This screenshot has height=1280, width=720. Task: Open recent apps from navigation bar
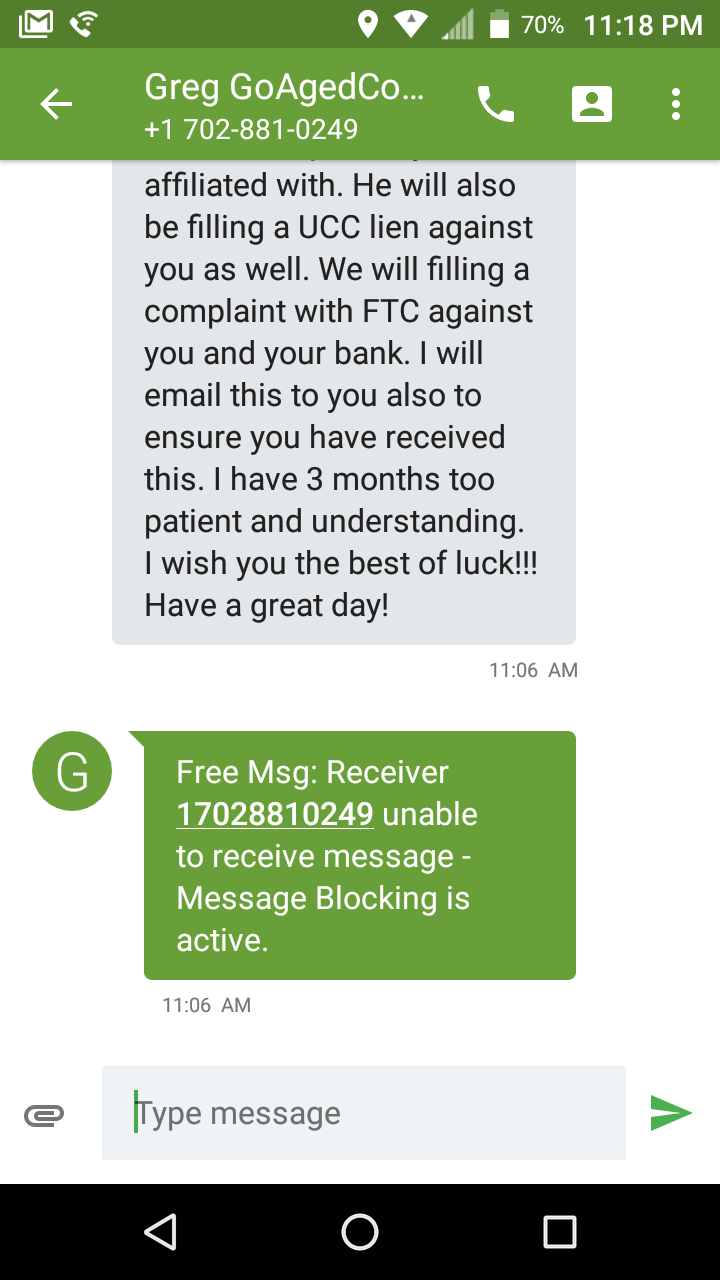pyautogui.click(x=559, y=1231)
